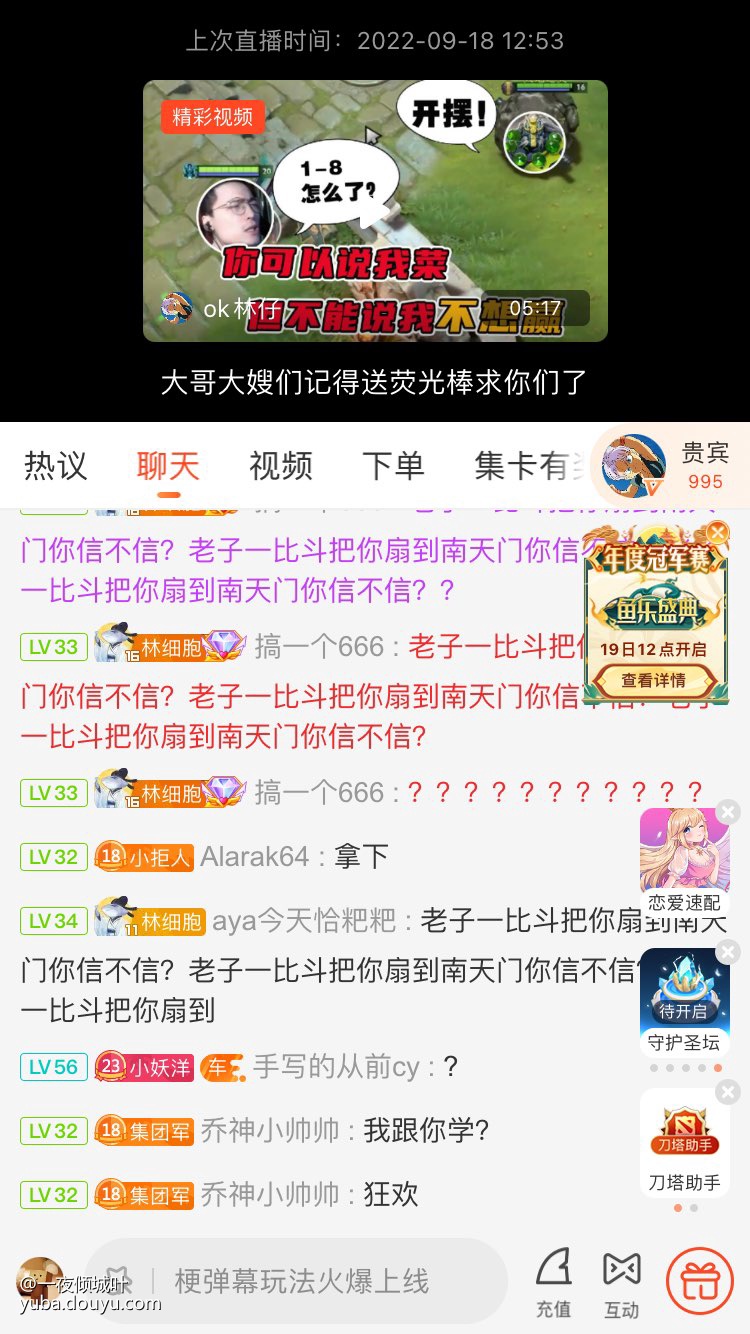
Task: View details of 年度冠军赛 banner
Action: (654, 681)
